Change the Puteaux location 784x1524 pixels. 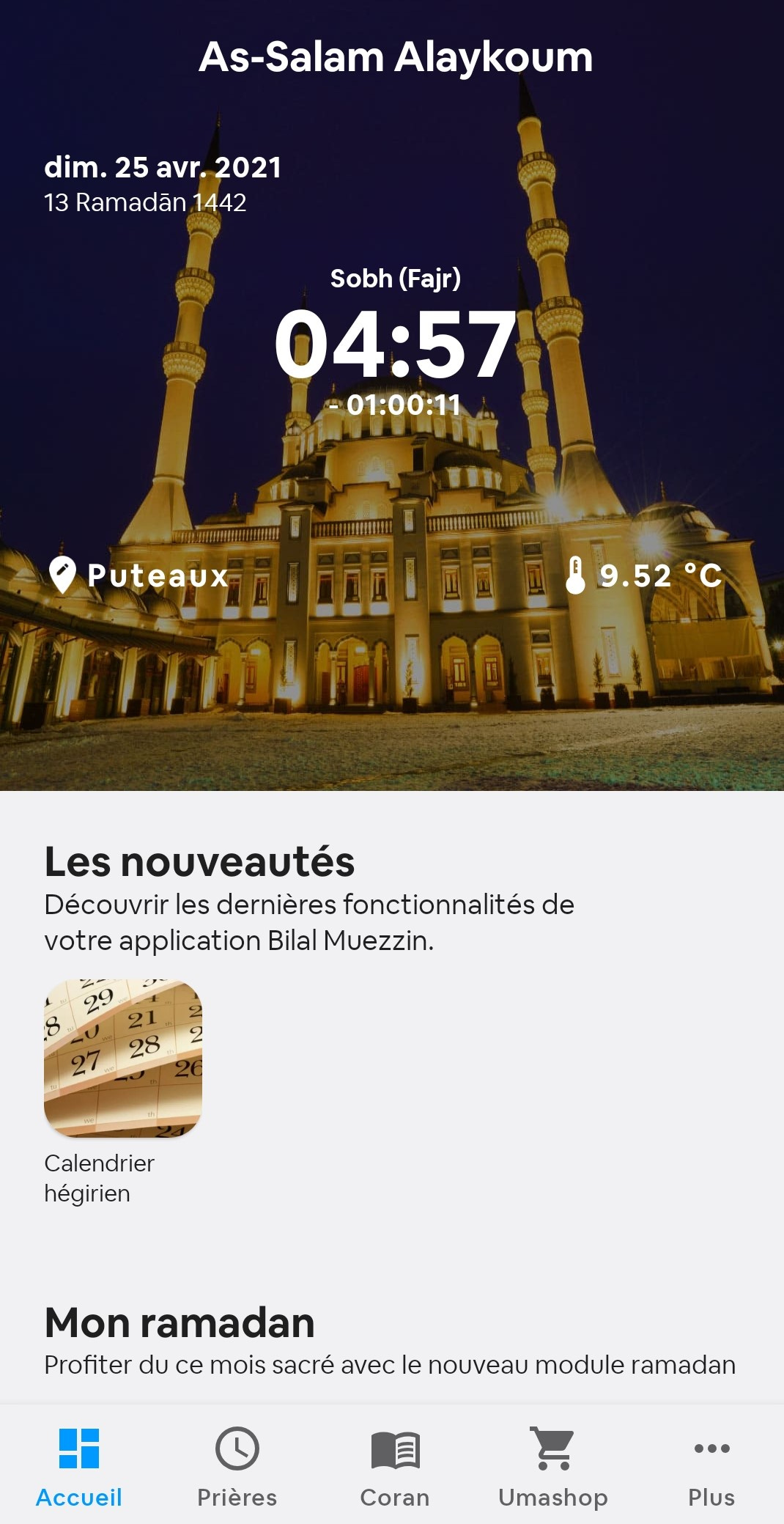[139, 575]
